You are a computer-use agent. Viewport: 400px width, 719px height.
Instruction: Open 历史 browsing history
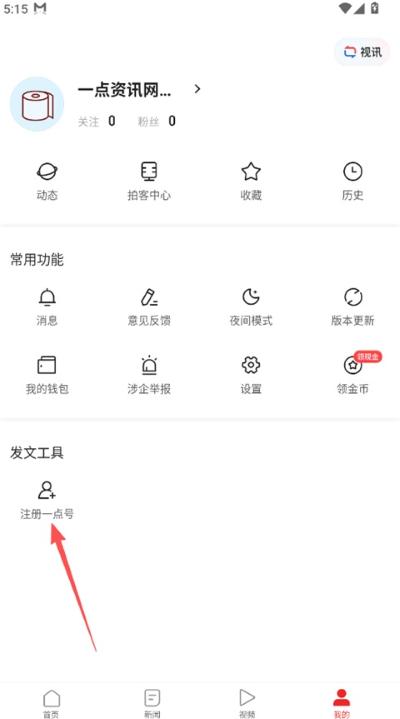pyautogui.click(x=352, y=182)
